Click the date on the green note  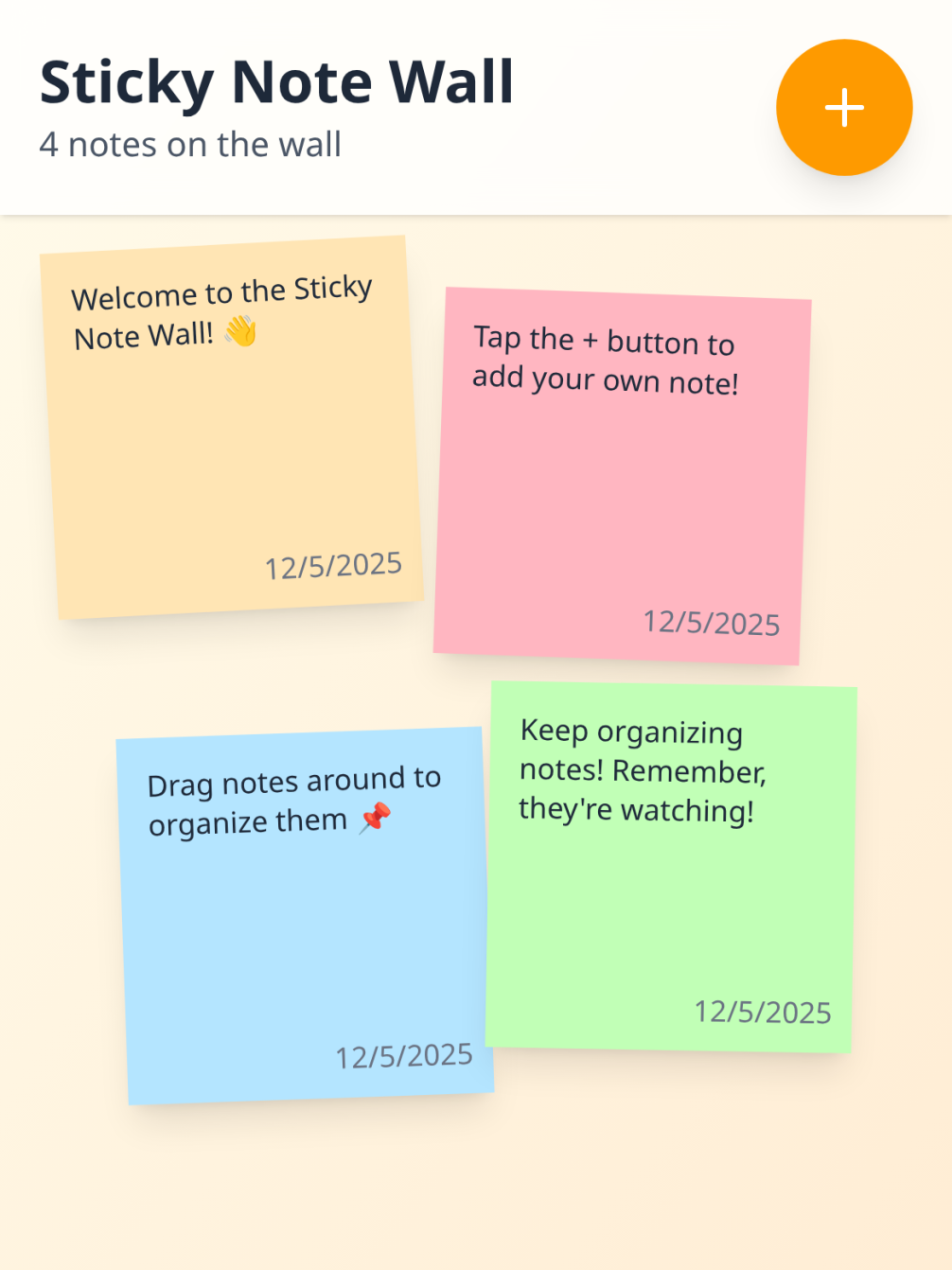763,1012
